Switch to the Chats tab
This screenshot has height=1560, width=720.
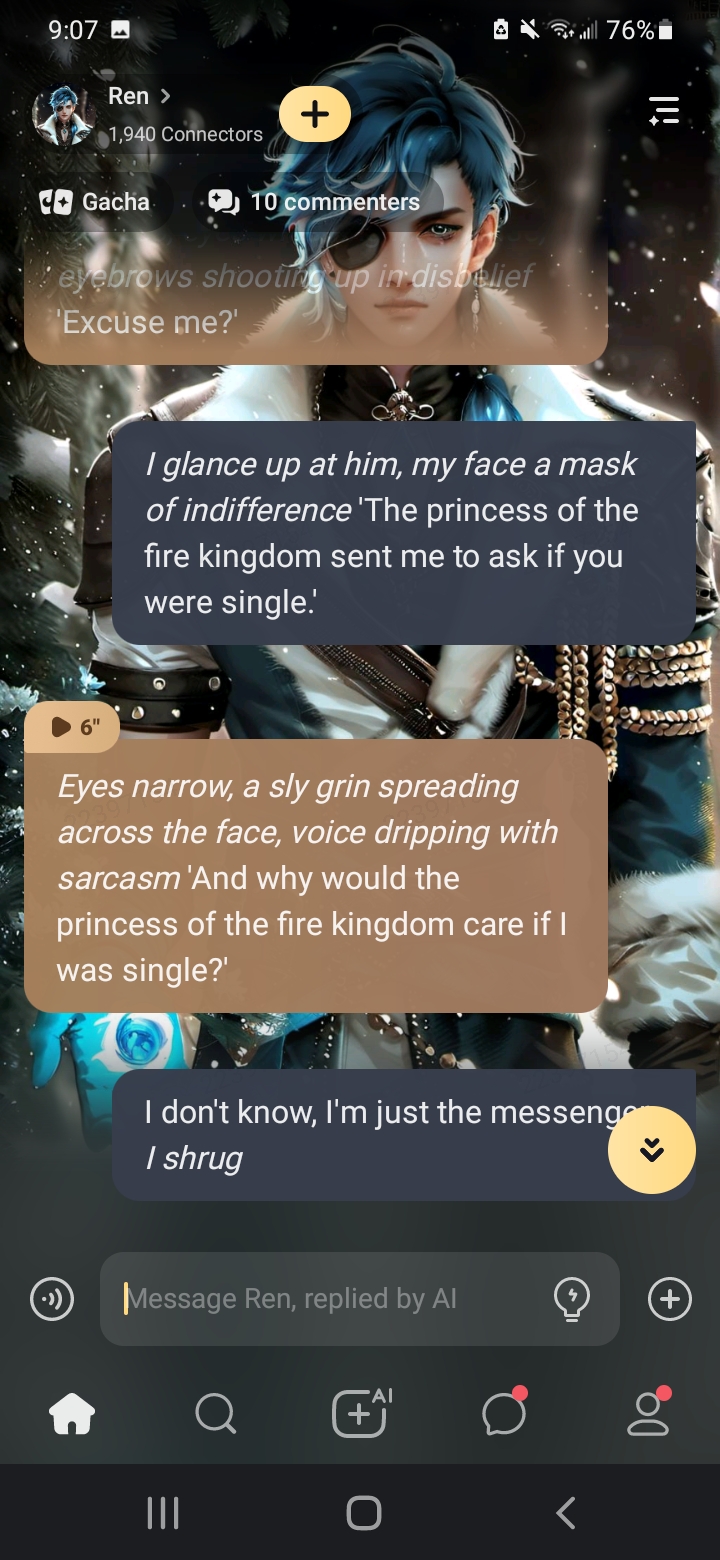point(504,1414)
